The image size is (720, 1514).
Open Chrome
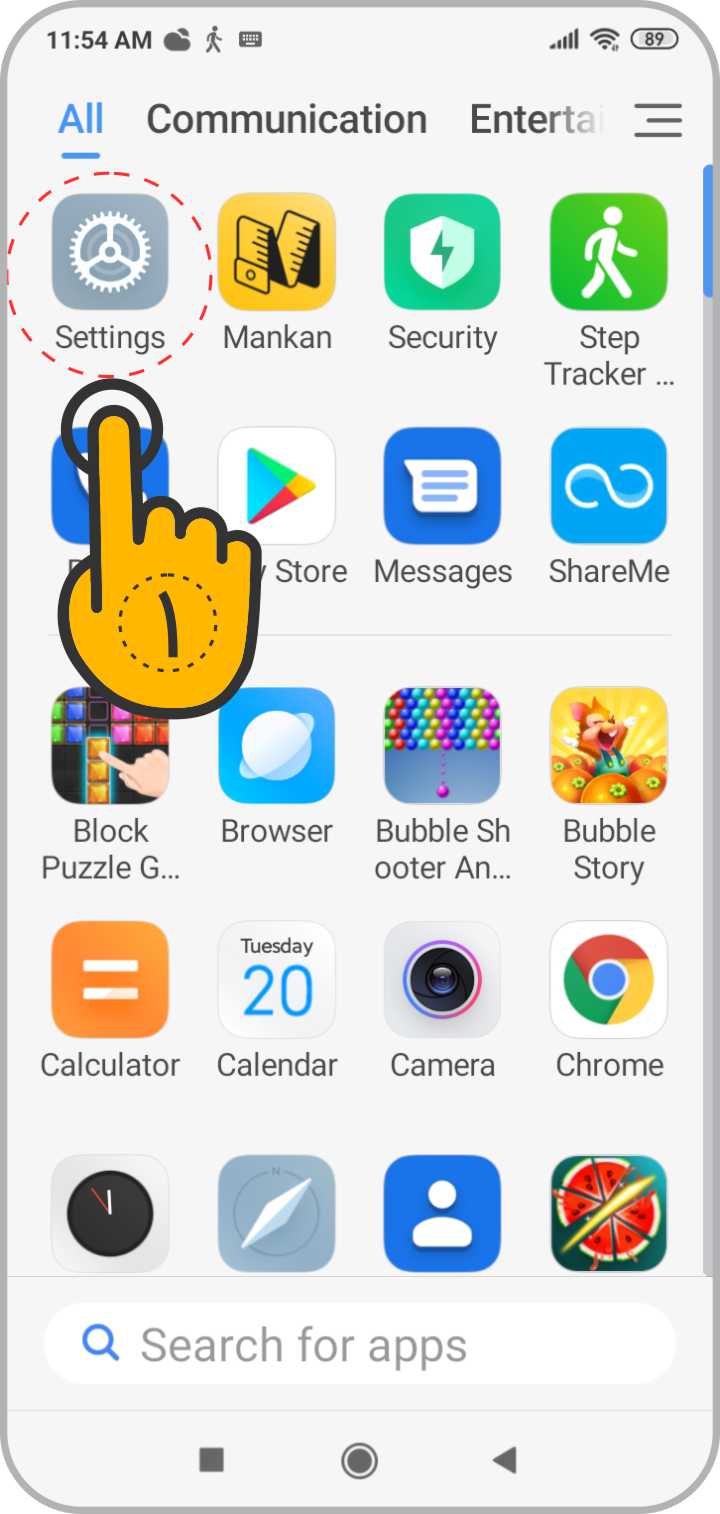[608, 980]
